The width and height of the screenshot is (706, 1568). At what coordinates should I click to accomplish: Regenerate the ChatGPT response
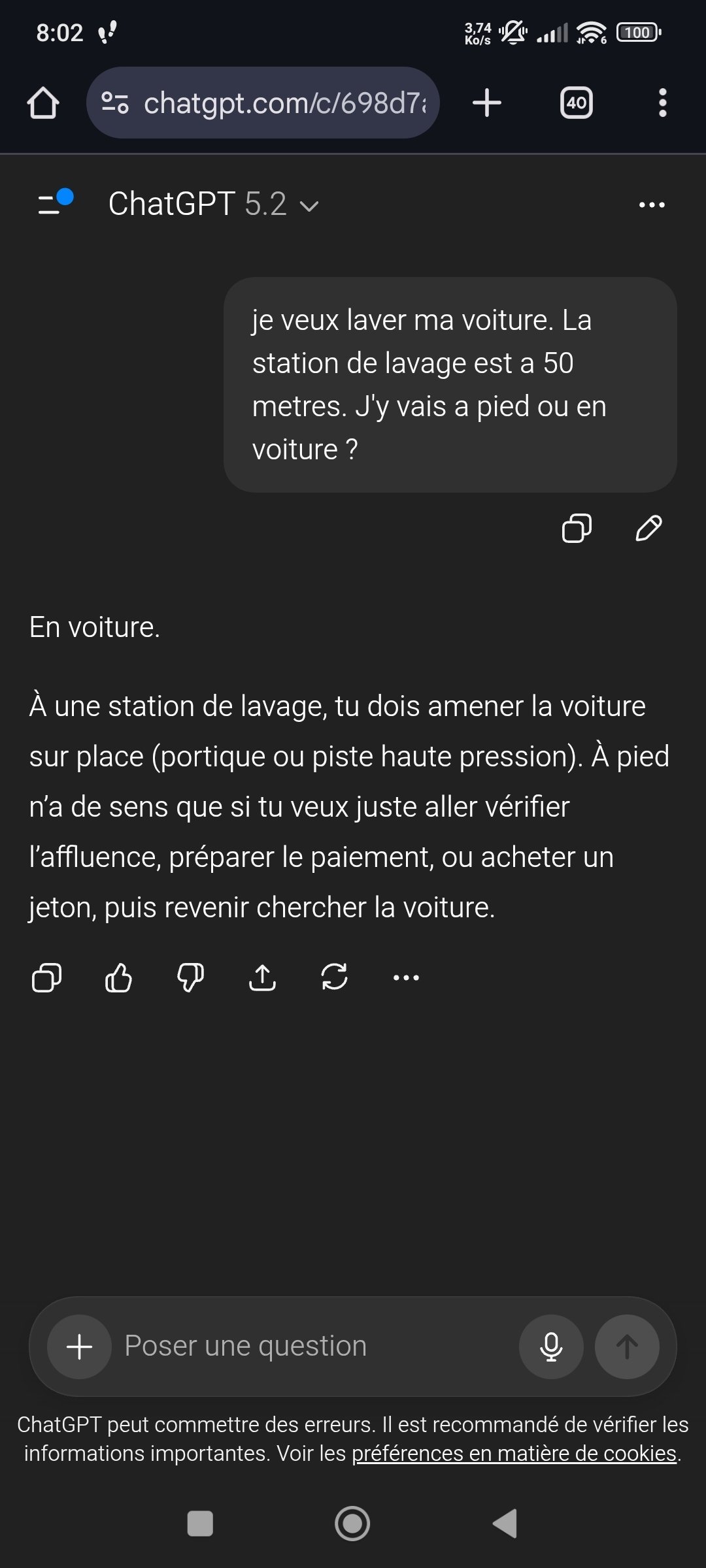[x=334, y=978]
